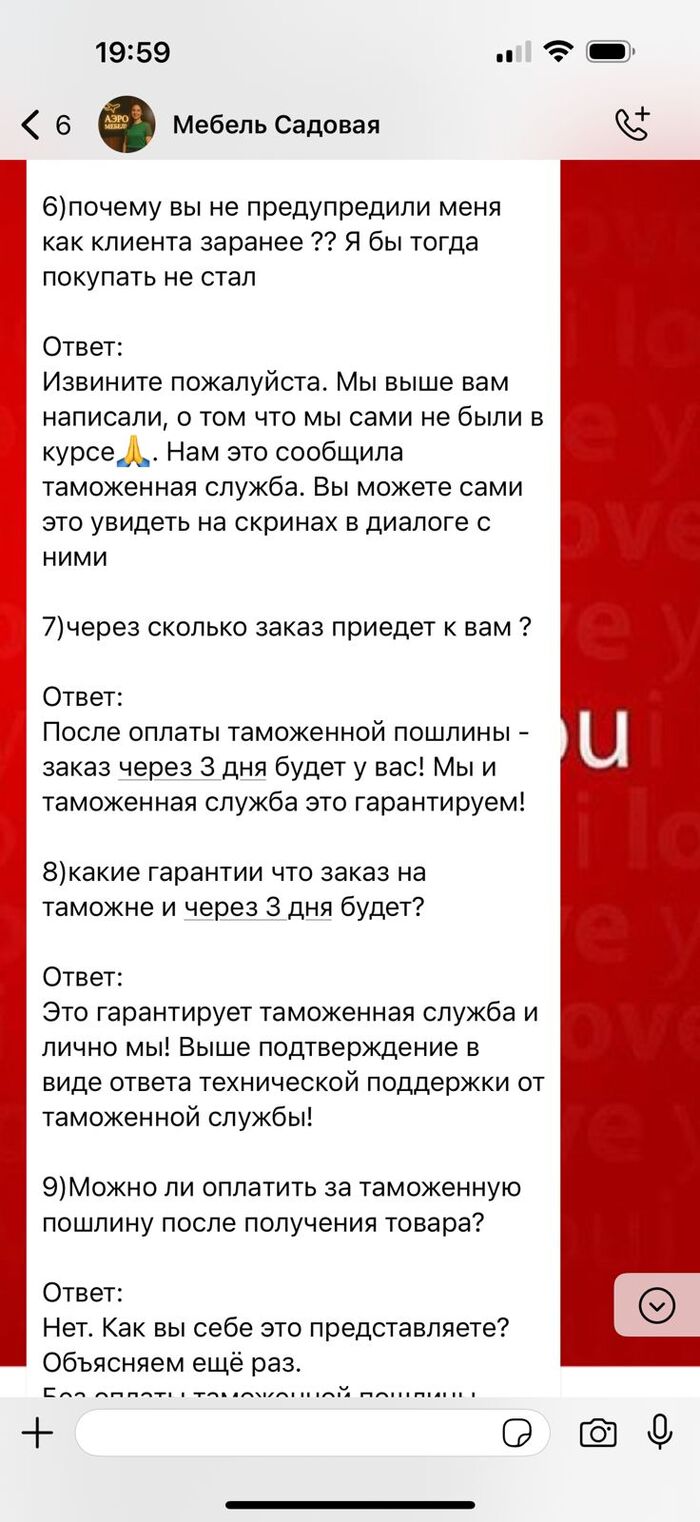Record a voice message with the microphone

[659, 1432]
